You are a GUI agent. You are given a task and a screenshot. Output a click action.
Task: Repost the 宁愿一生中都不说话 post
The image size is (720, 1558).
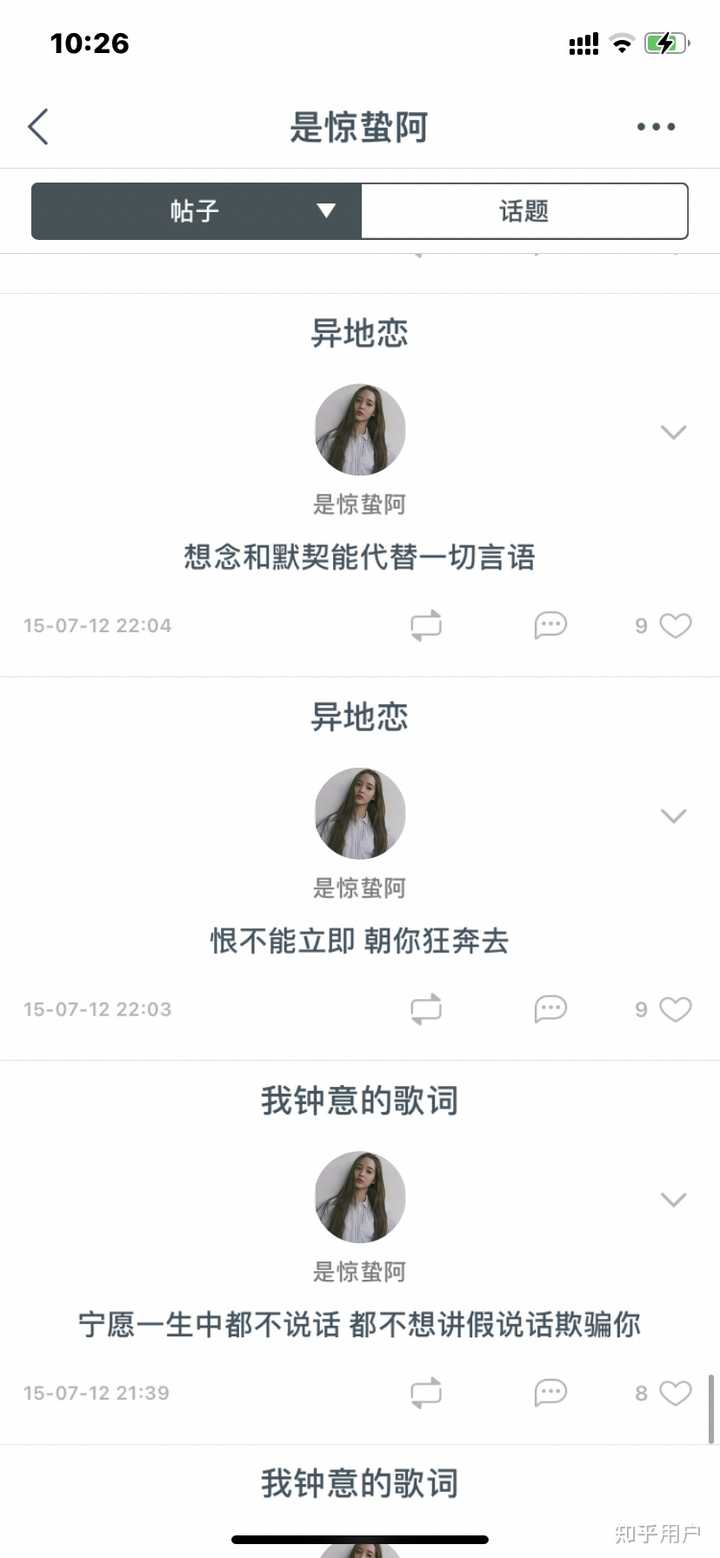coord(426,1393)
